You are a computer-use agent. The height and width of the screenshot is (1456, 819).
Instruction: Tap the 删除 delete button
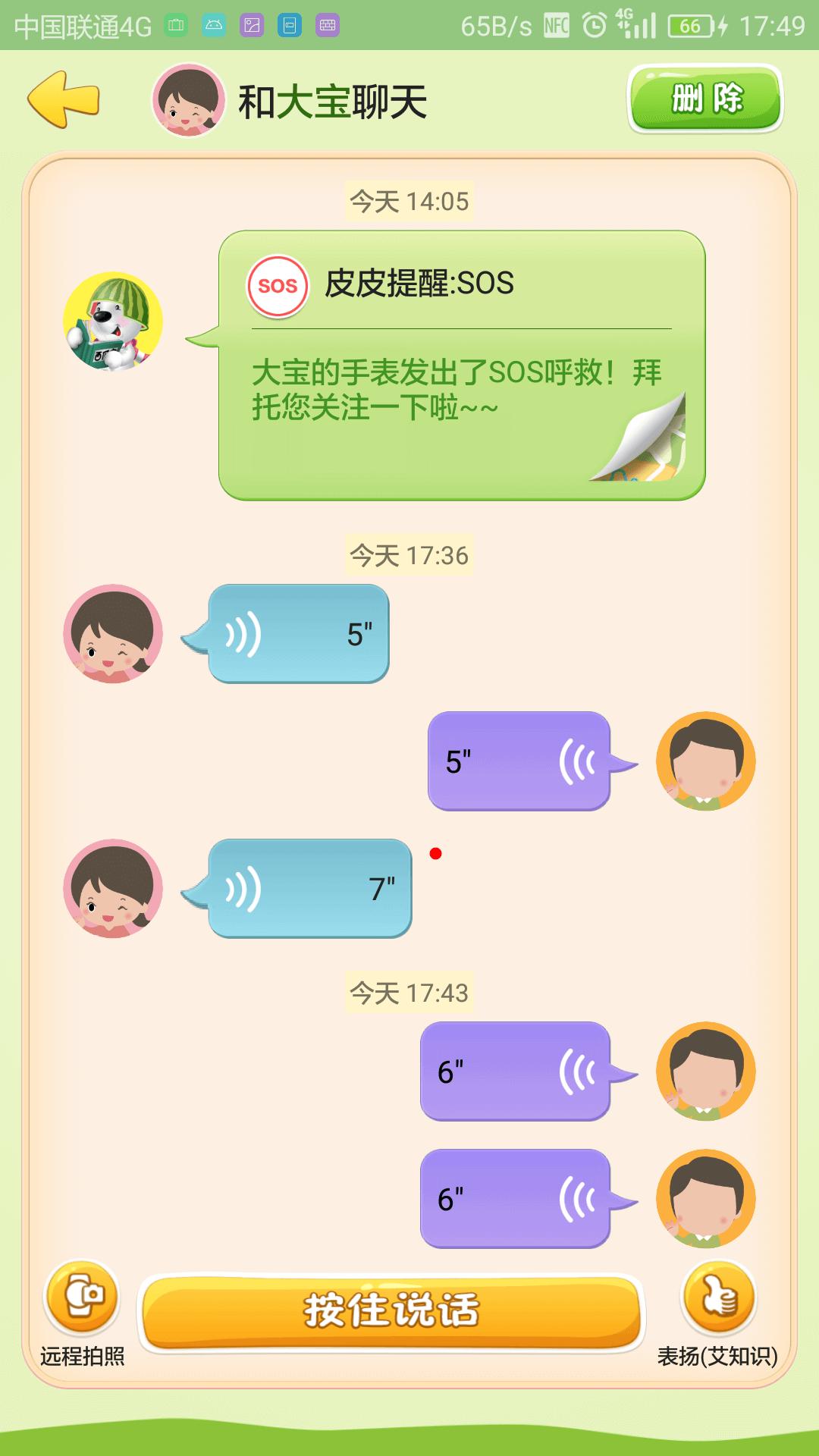(x=705, y=99)
